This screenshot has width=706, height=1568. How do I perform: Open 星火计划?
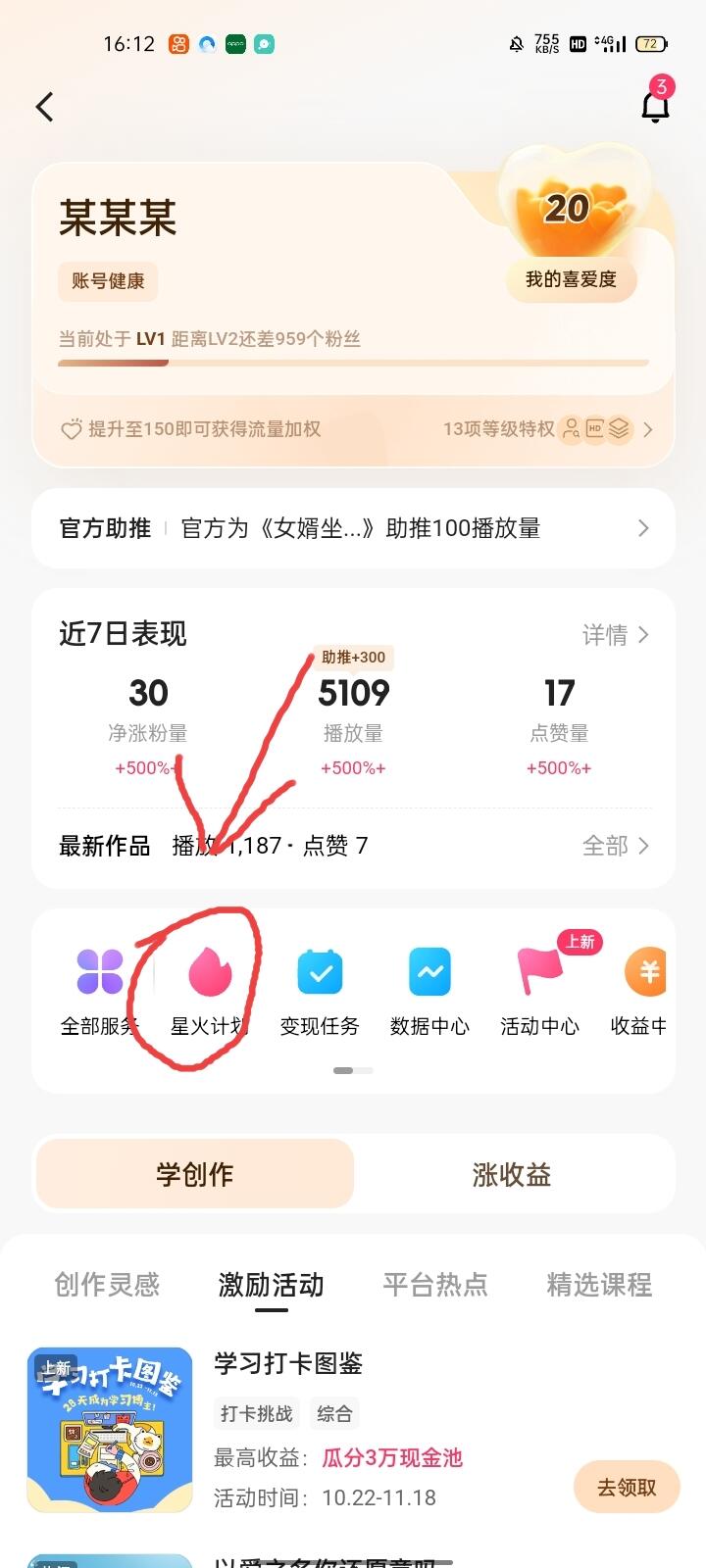point(209,990)
